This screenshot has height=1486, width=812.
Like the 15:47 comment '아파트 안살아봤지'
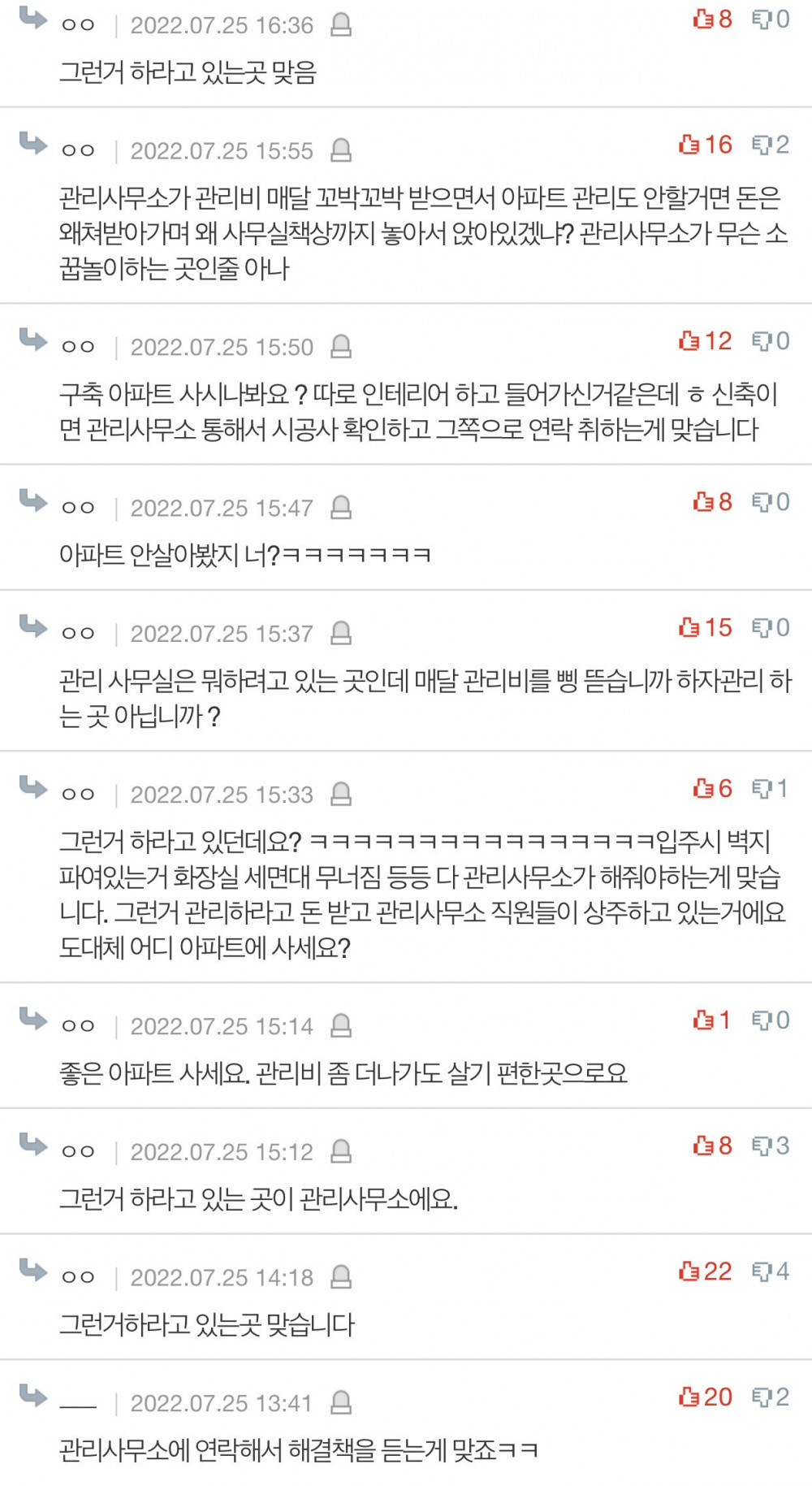tap(702, 502)
